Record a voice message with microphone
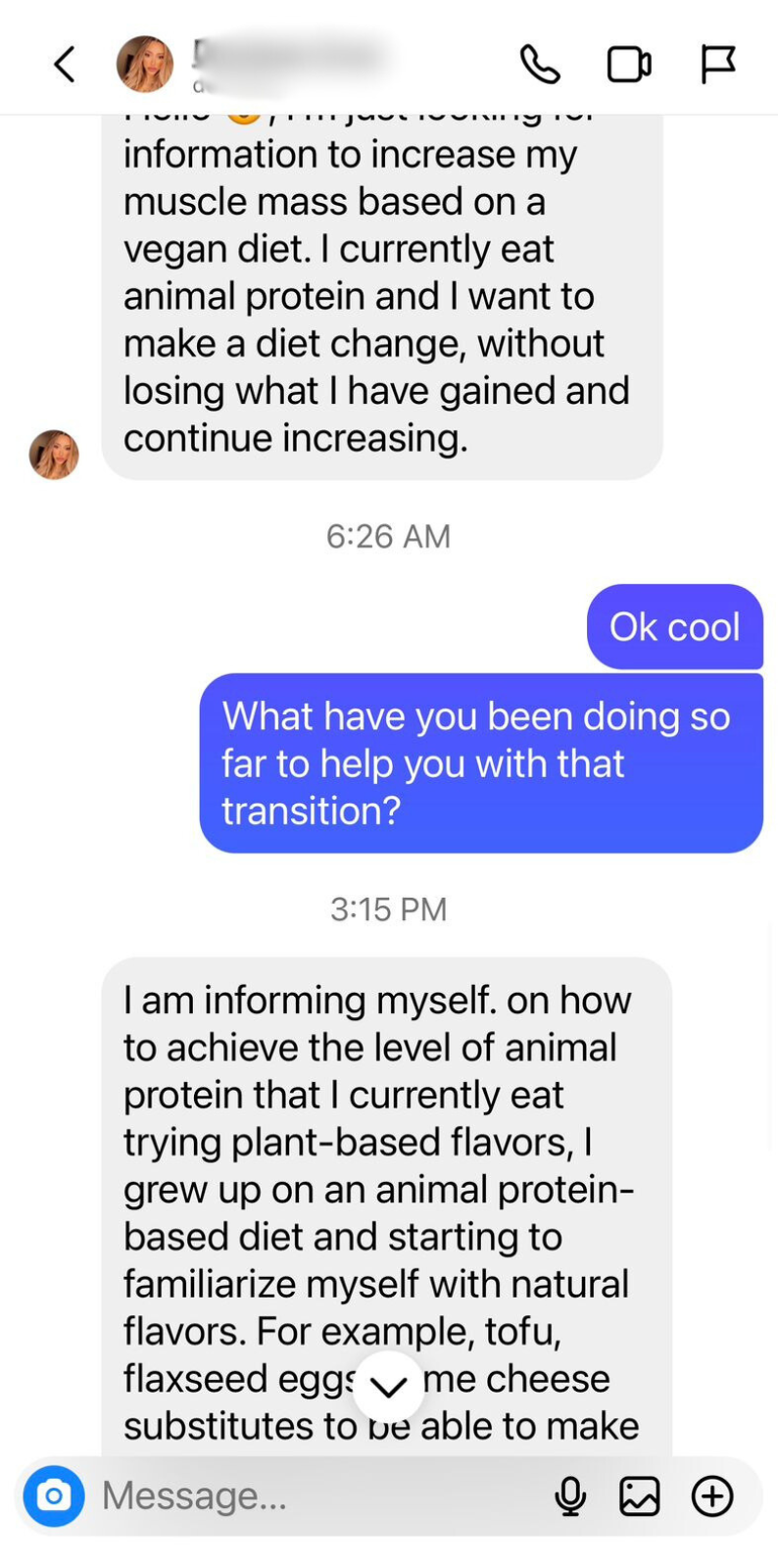This screenshot has width=778, height=1568. pos(570,1495)
